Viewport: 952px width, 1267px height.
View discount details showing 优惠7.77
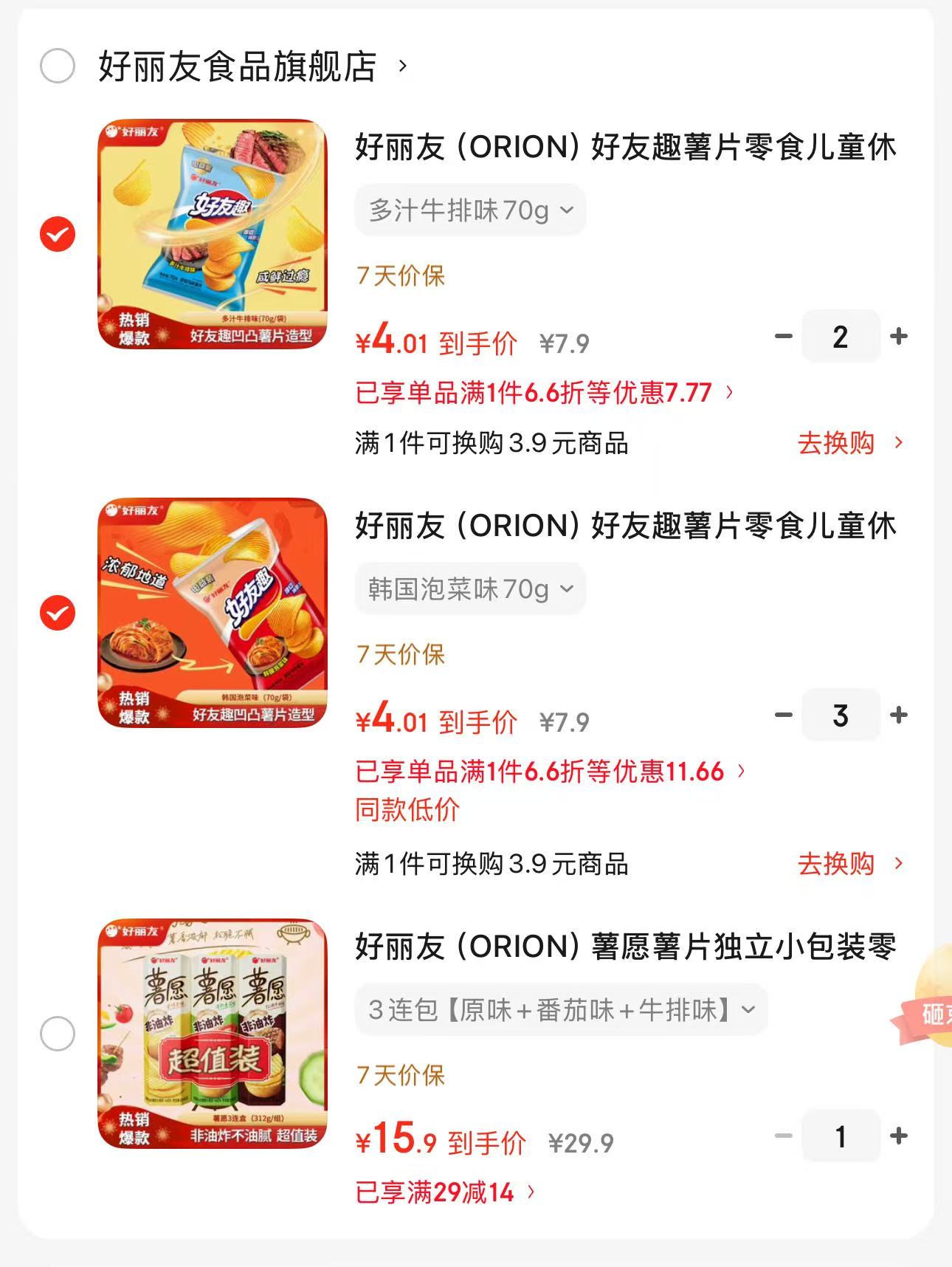click(x=545, y=393)
